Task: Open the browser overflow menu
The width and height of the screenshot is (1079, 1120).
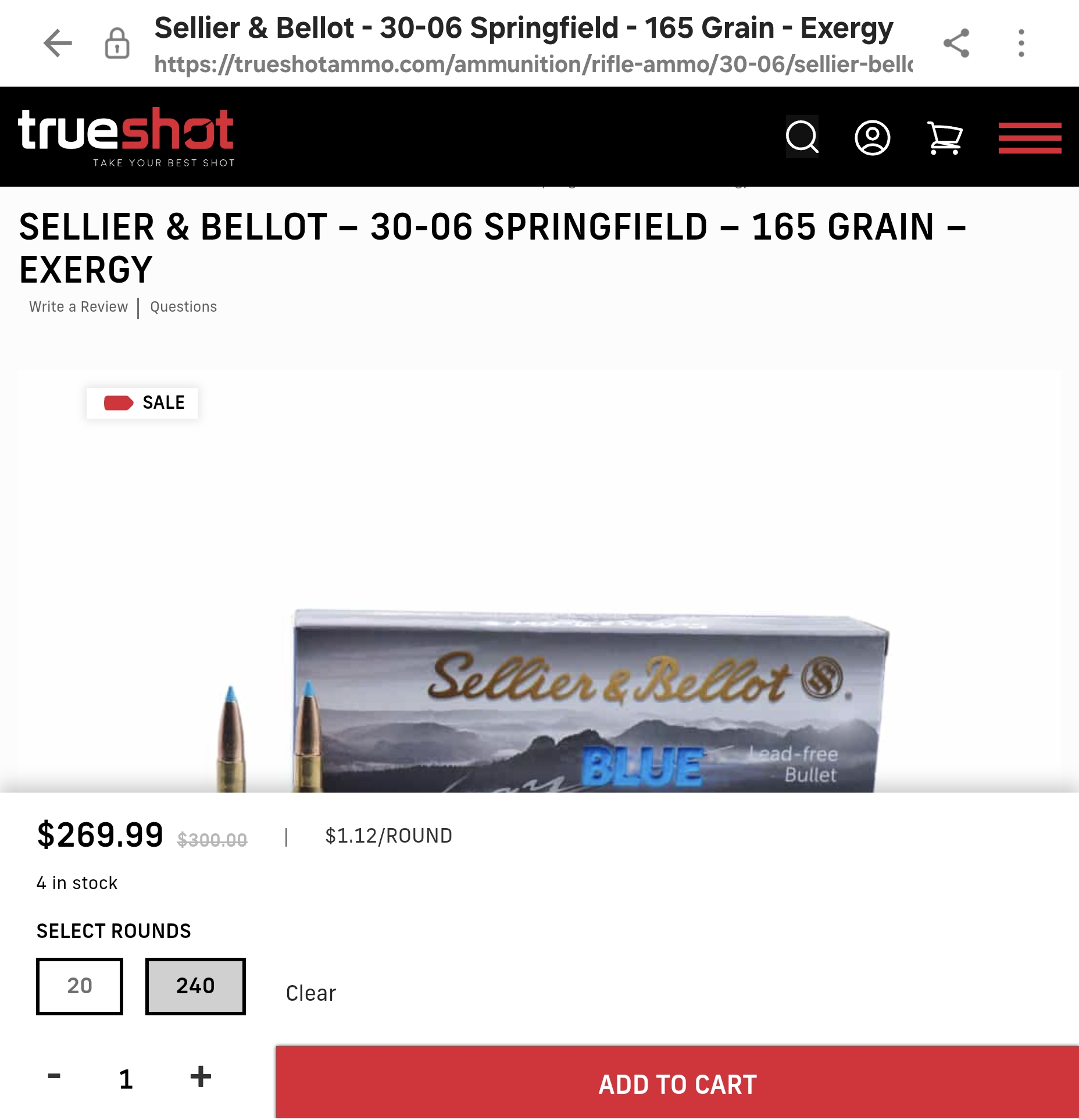Action: 1021,43
